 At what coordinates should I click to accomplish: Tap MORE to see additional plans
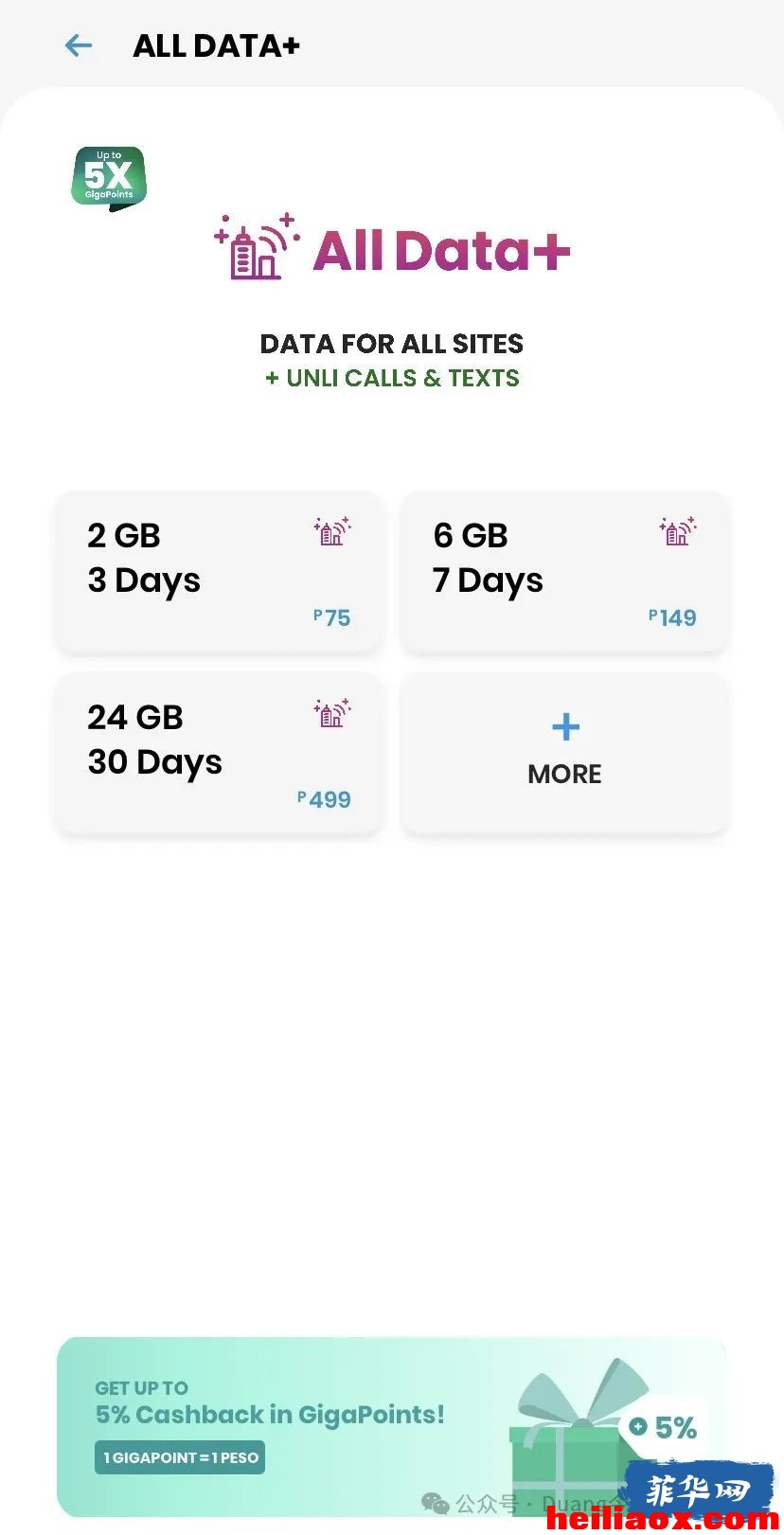click(564, 755)
